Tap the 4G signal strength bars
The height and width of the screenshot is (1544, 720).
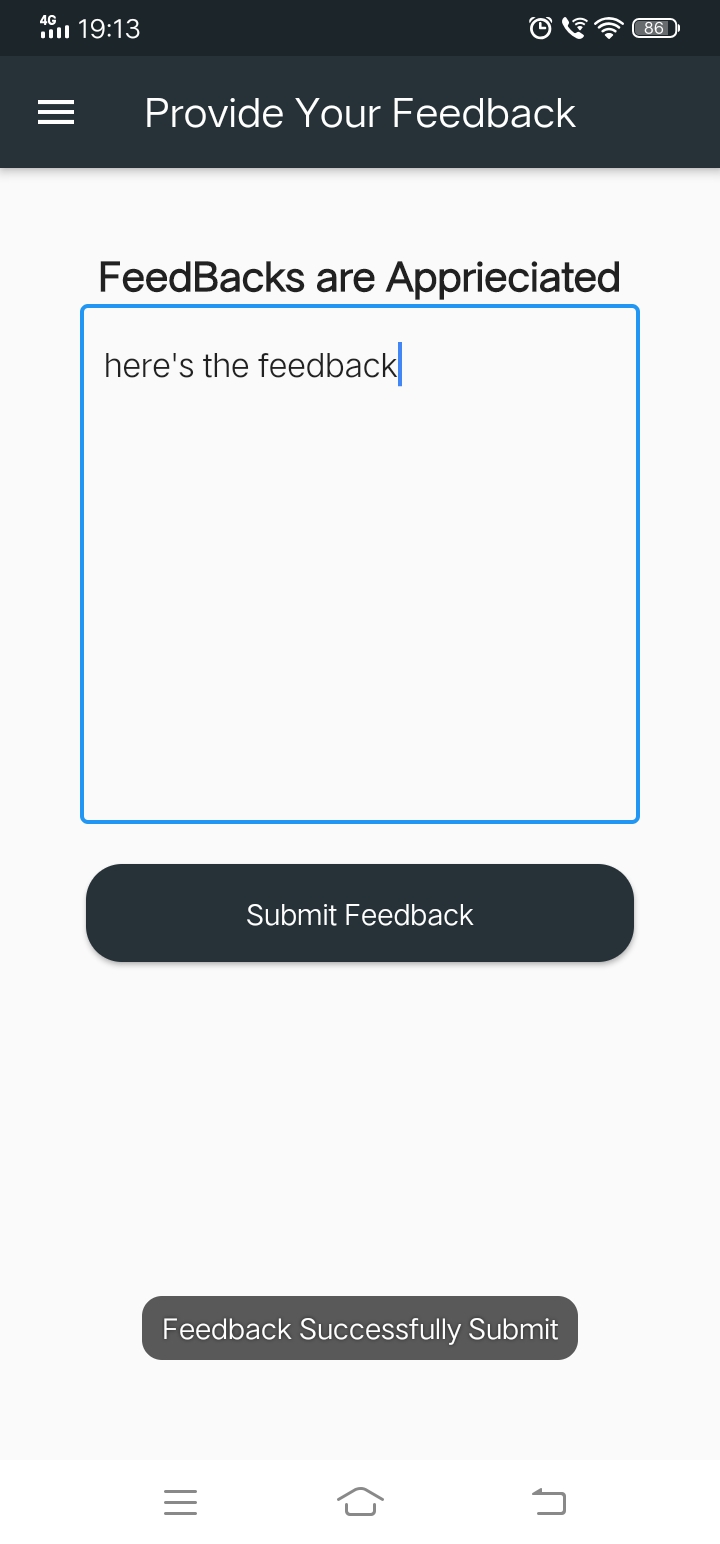(x=52, y=28)
